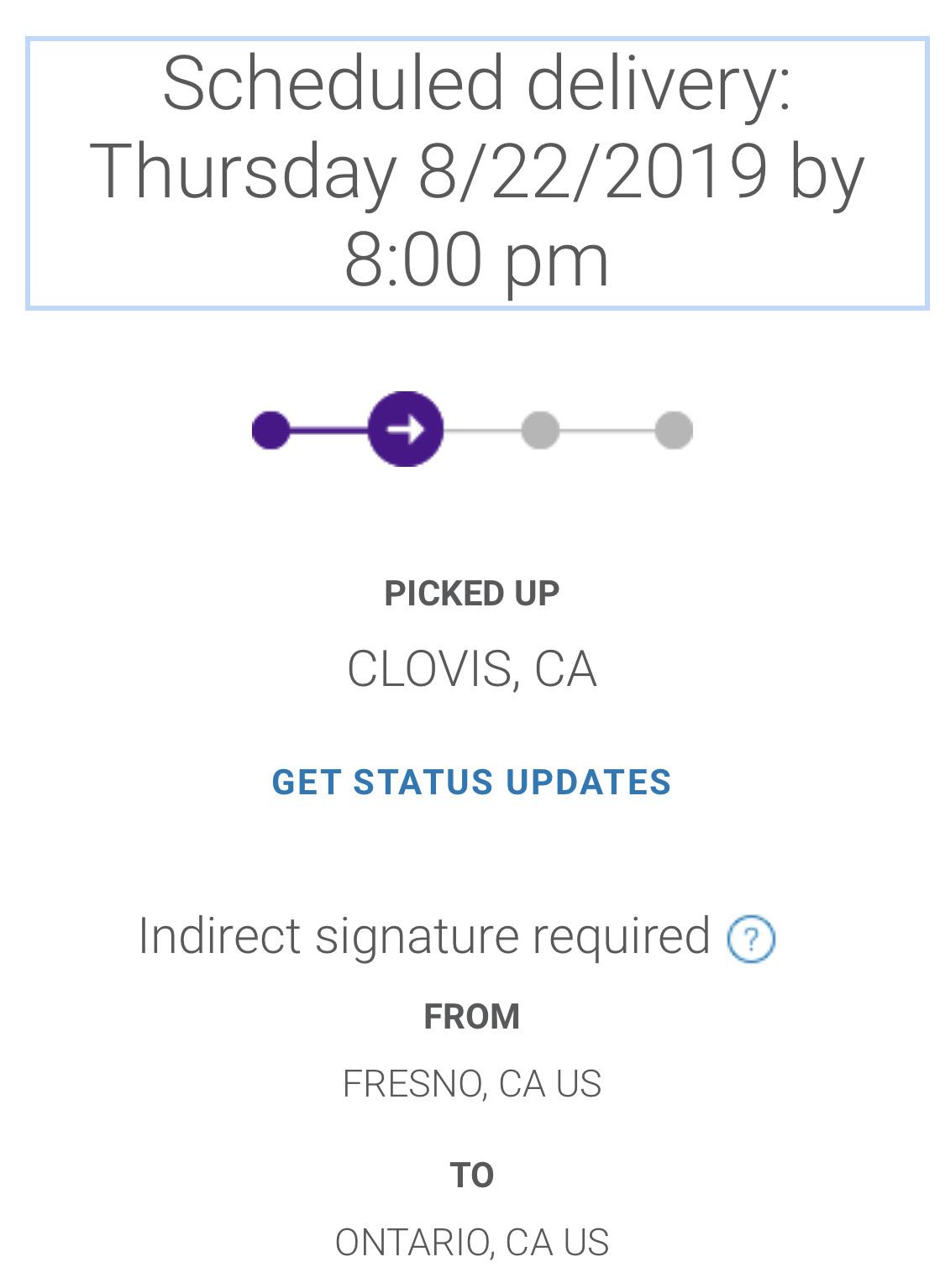The height and width of the screenshot is (1288, 945).
Task: Click the final delivery dot on the tracker
Action: click(671, 429)
